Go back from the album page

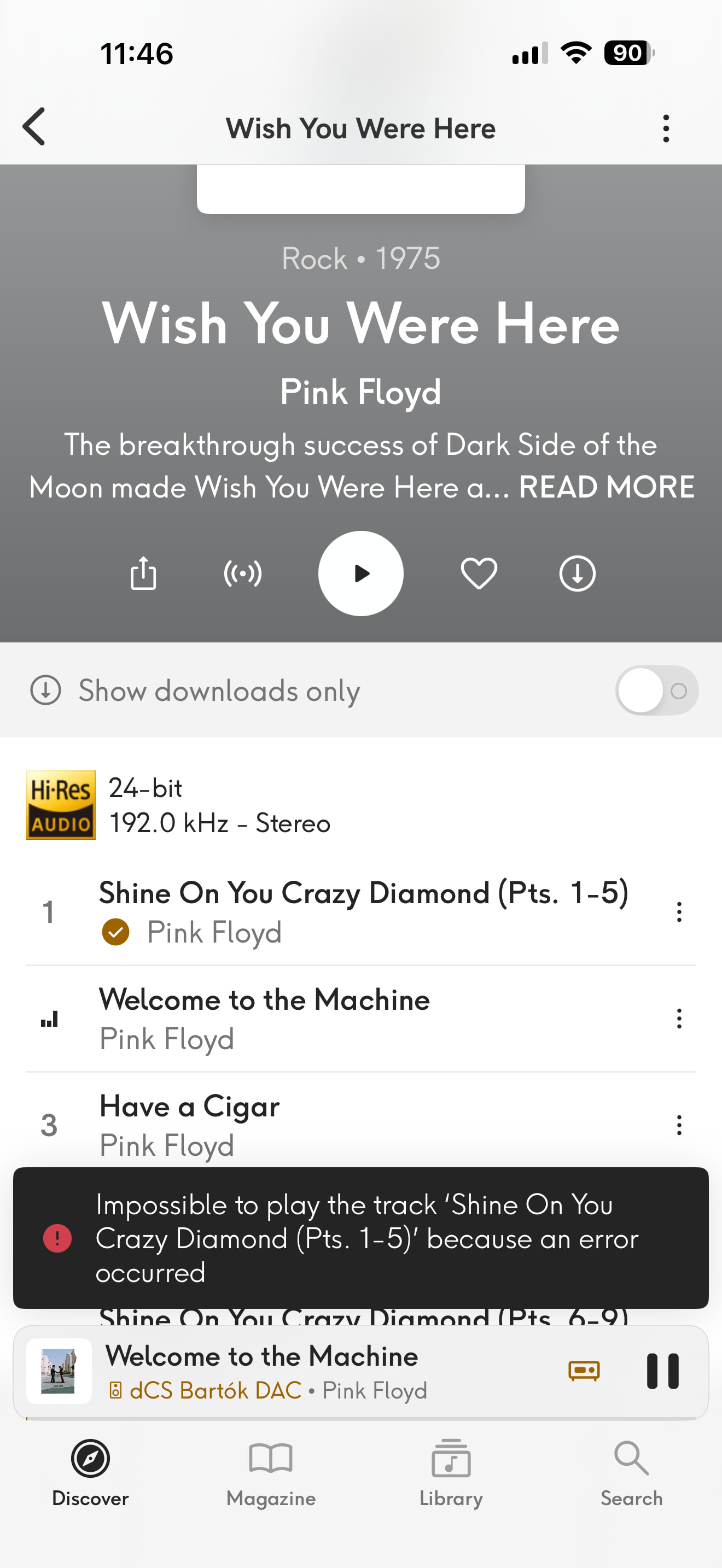[x=34, y=127]
